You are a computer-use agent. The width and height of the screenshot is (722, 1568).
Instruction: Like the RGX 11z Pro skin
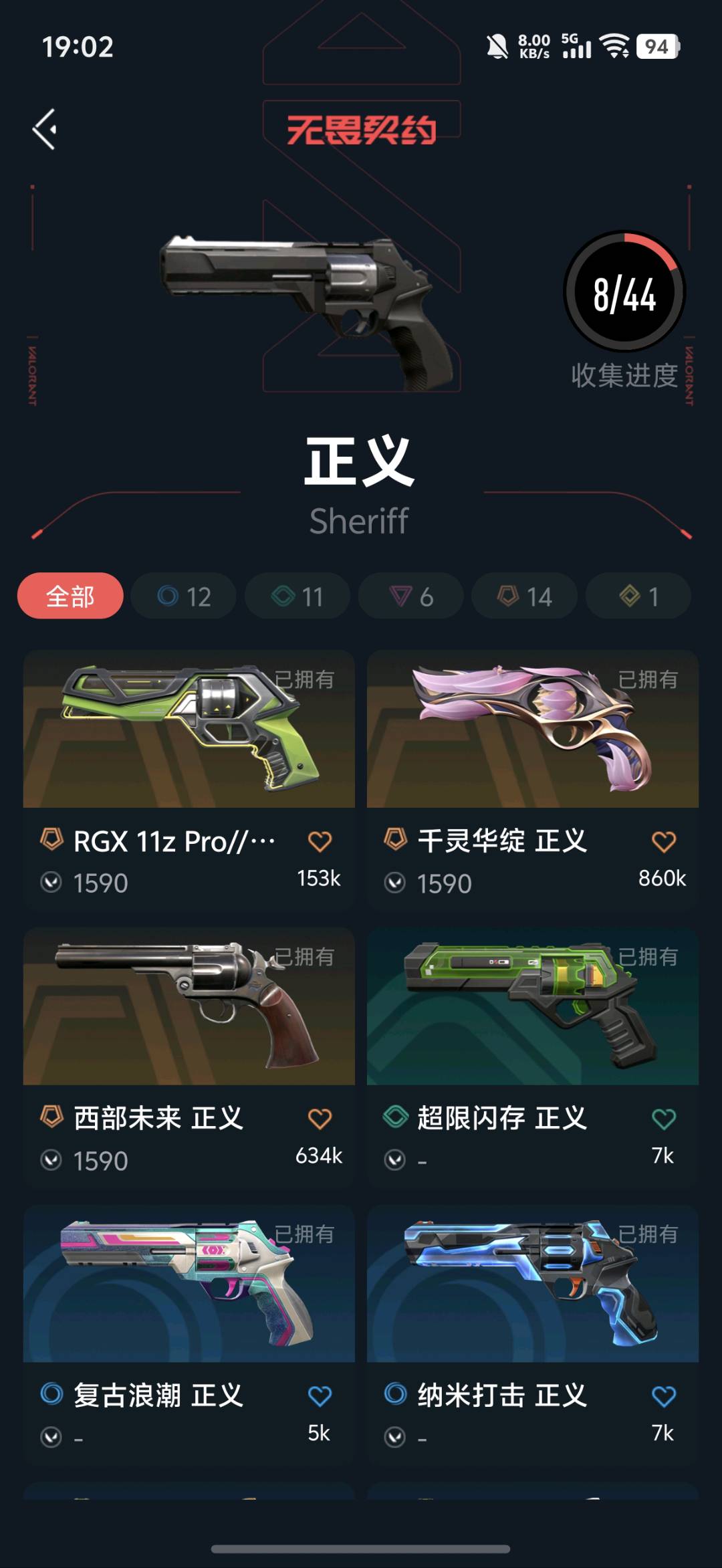point(320,842)
